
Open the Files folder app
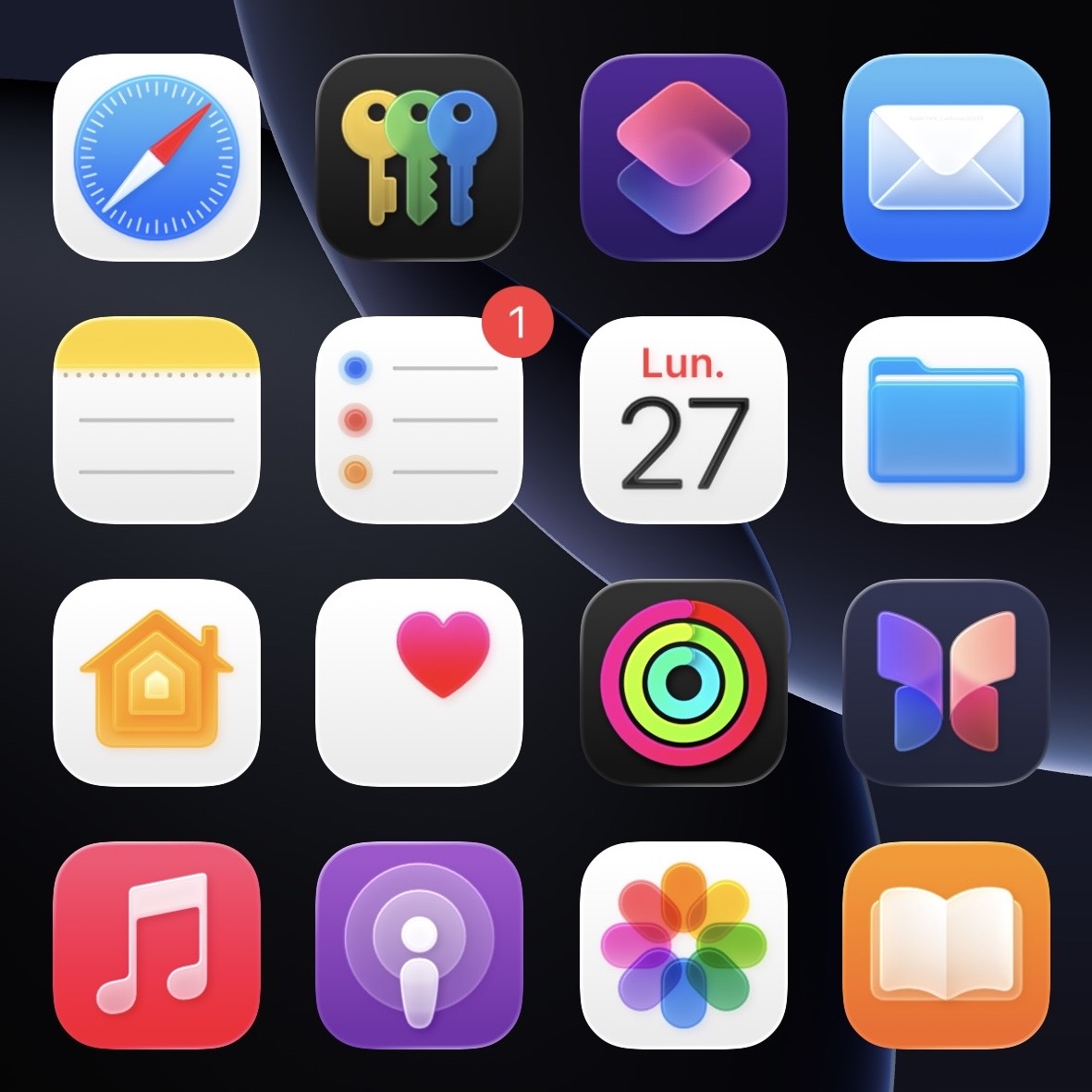(x=946, y=421)
